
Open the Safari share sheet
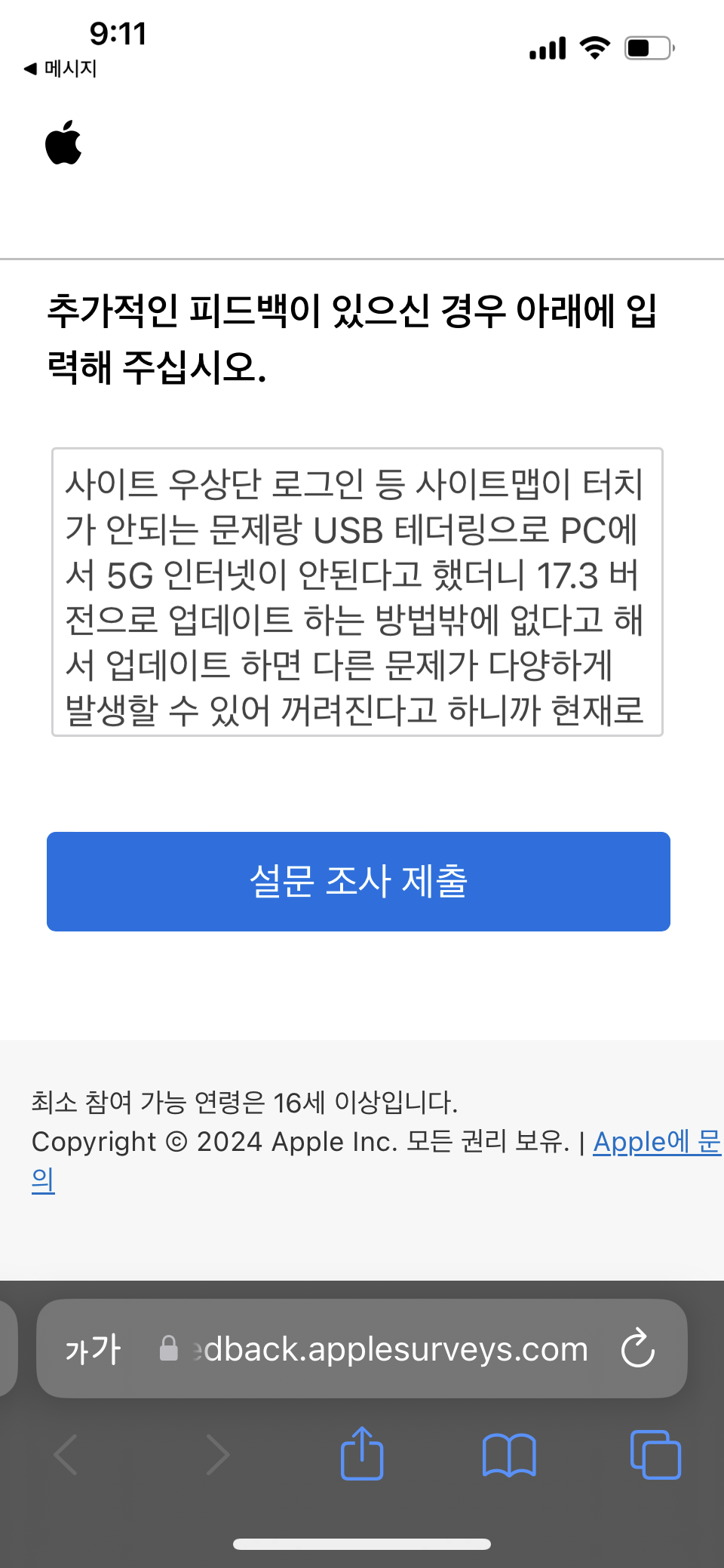click(x=362, y=1453)
